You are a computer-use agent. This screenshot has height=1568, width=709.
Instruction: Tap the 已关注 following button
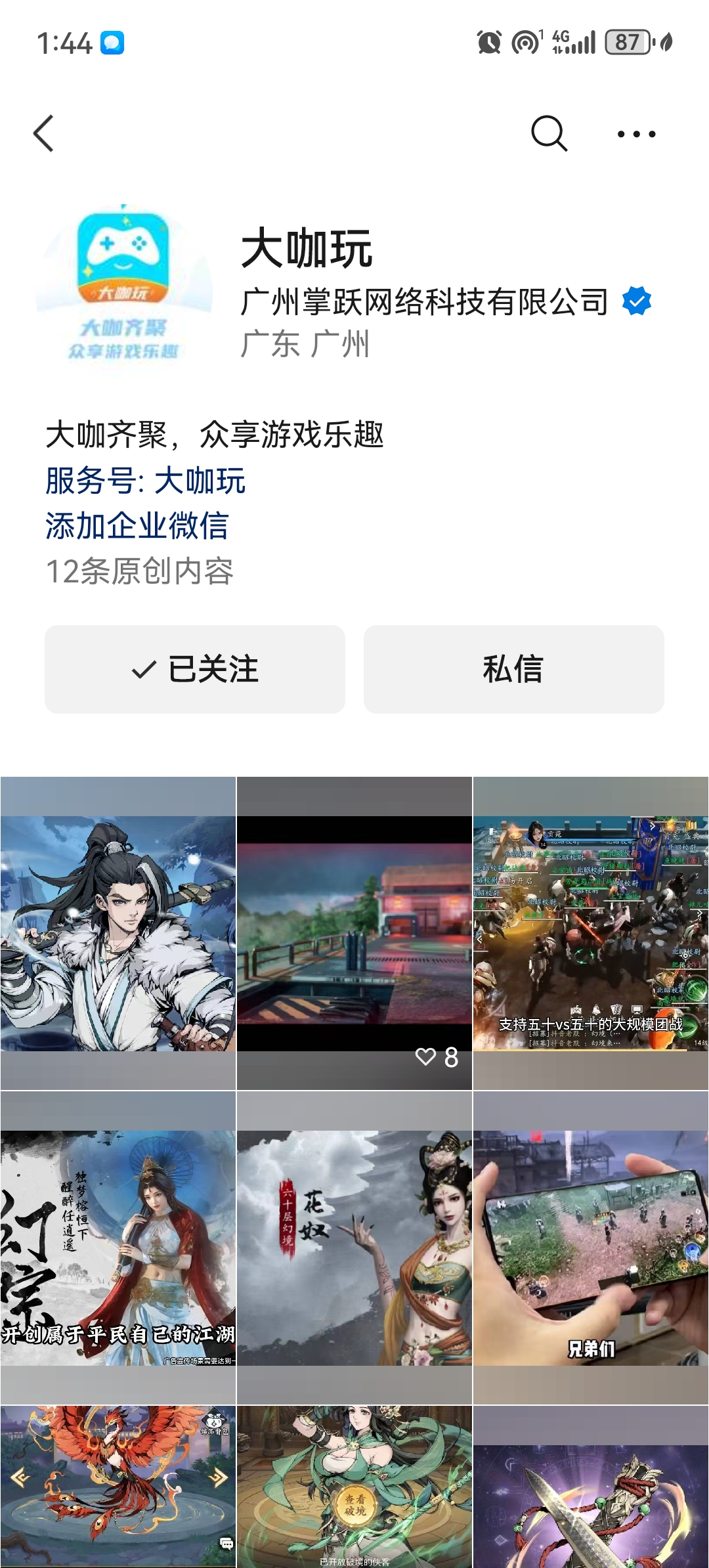pyautogui.click(x=195, y=669)
